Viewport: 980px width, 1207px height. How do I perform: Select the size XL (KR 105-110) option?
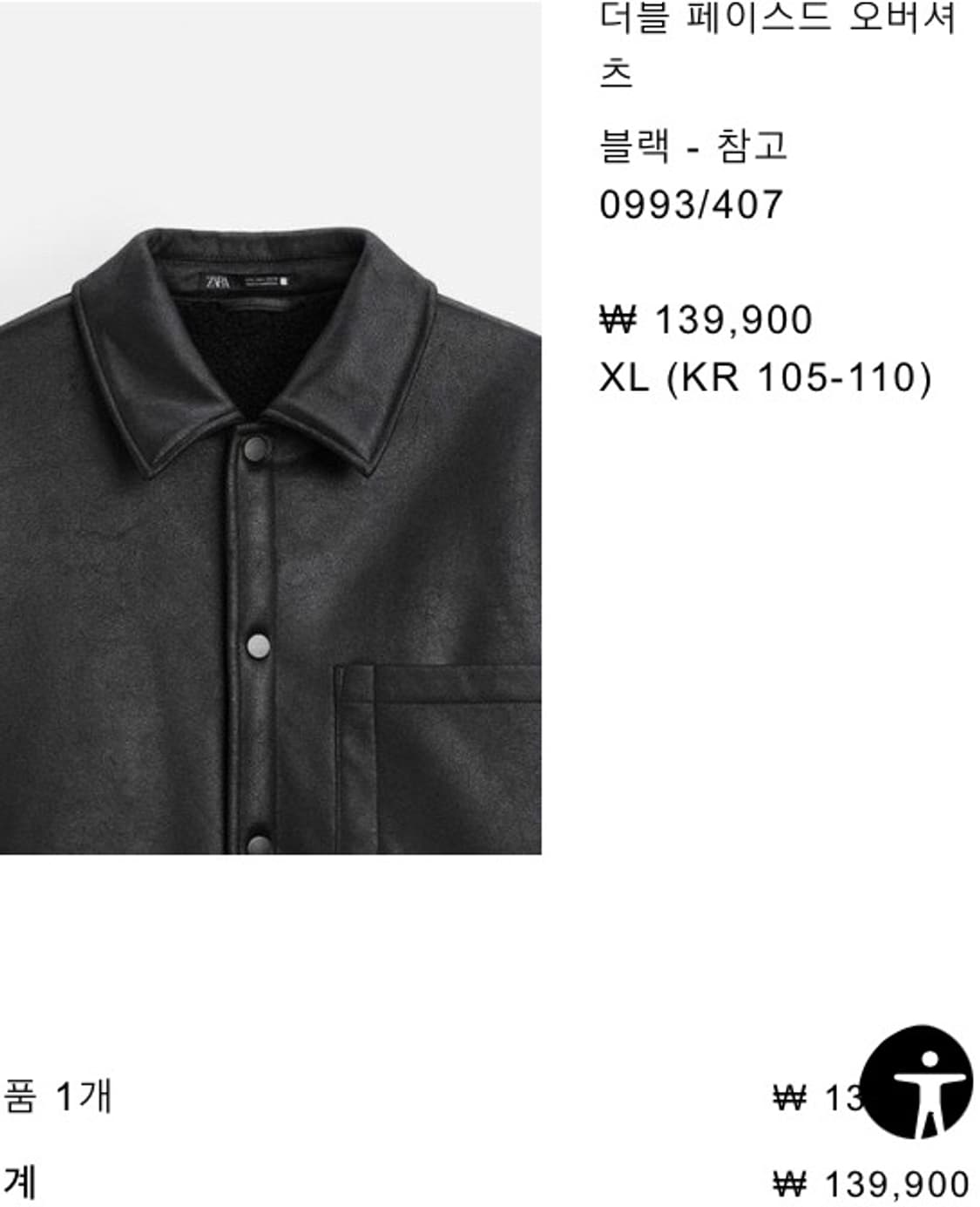[767, 377]
